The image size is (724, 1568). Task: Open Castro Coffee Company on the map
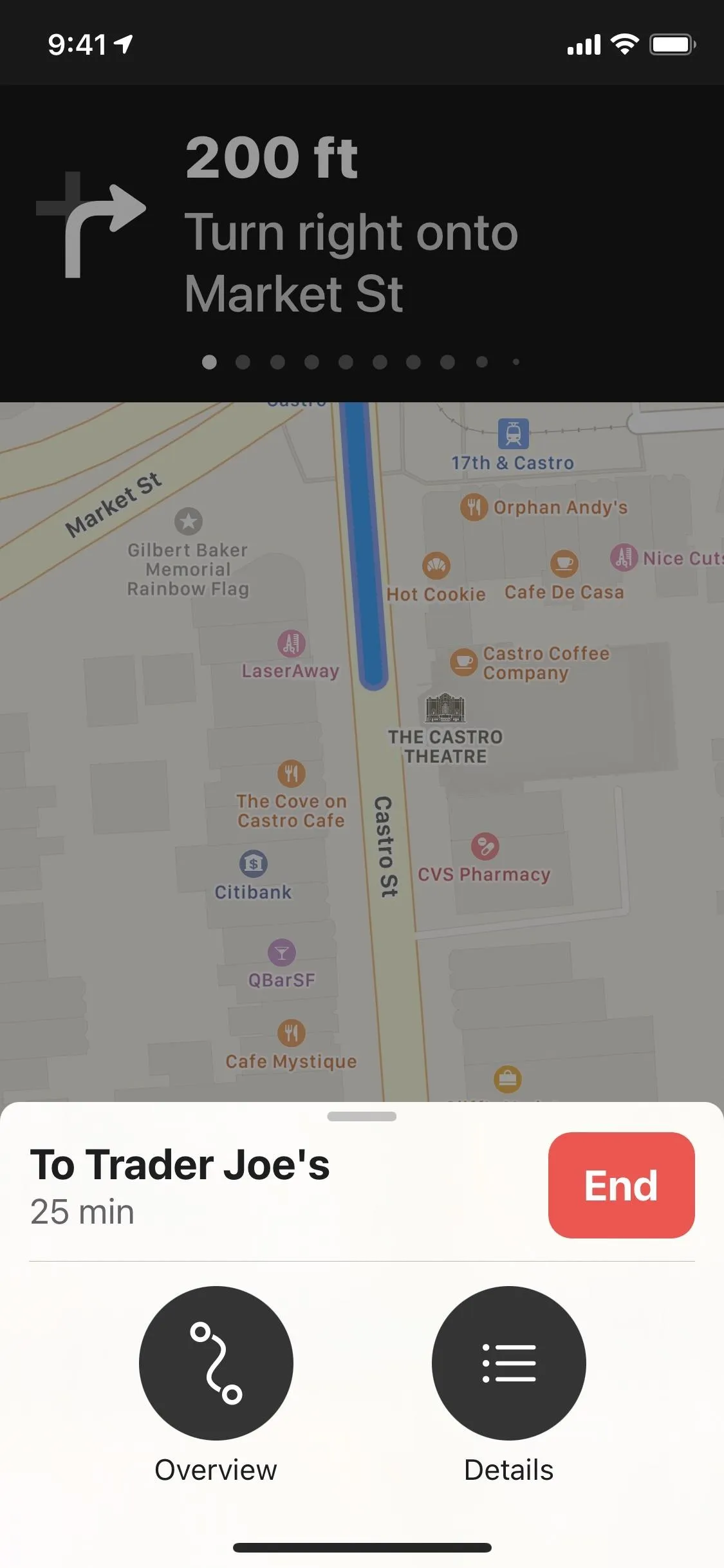pos(463,662)
